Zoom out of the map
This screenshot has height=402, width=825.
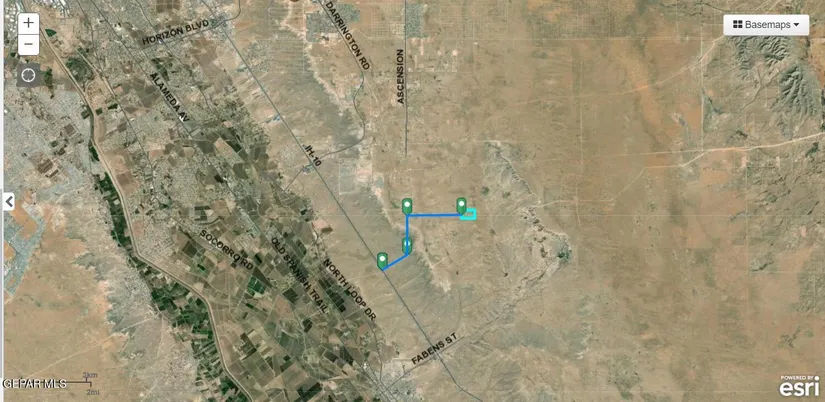28,45
